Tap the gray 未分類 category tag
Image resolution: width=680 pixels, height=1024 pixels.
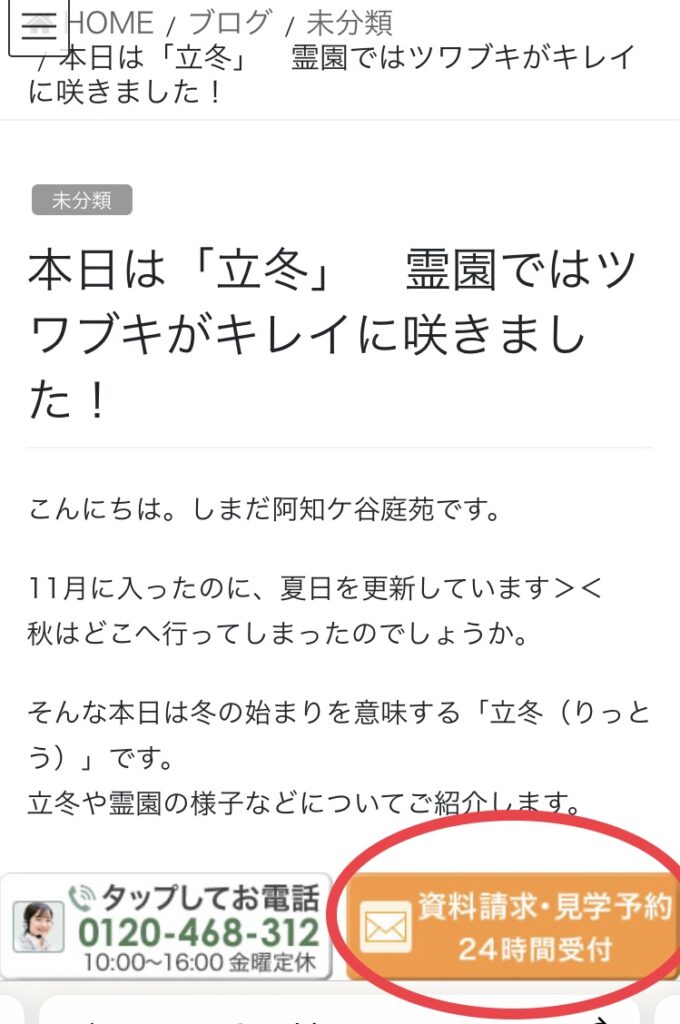[x=82, y=200]
